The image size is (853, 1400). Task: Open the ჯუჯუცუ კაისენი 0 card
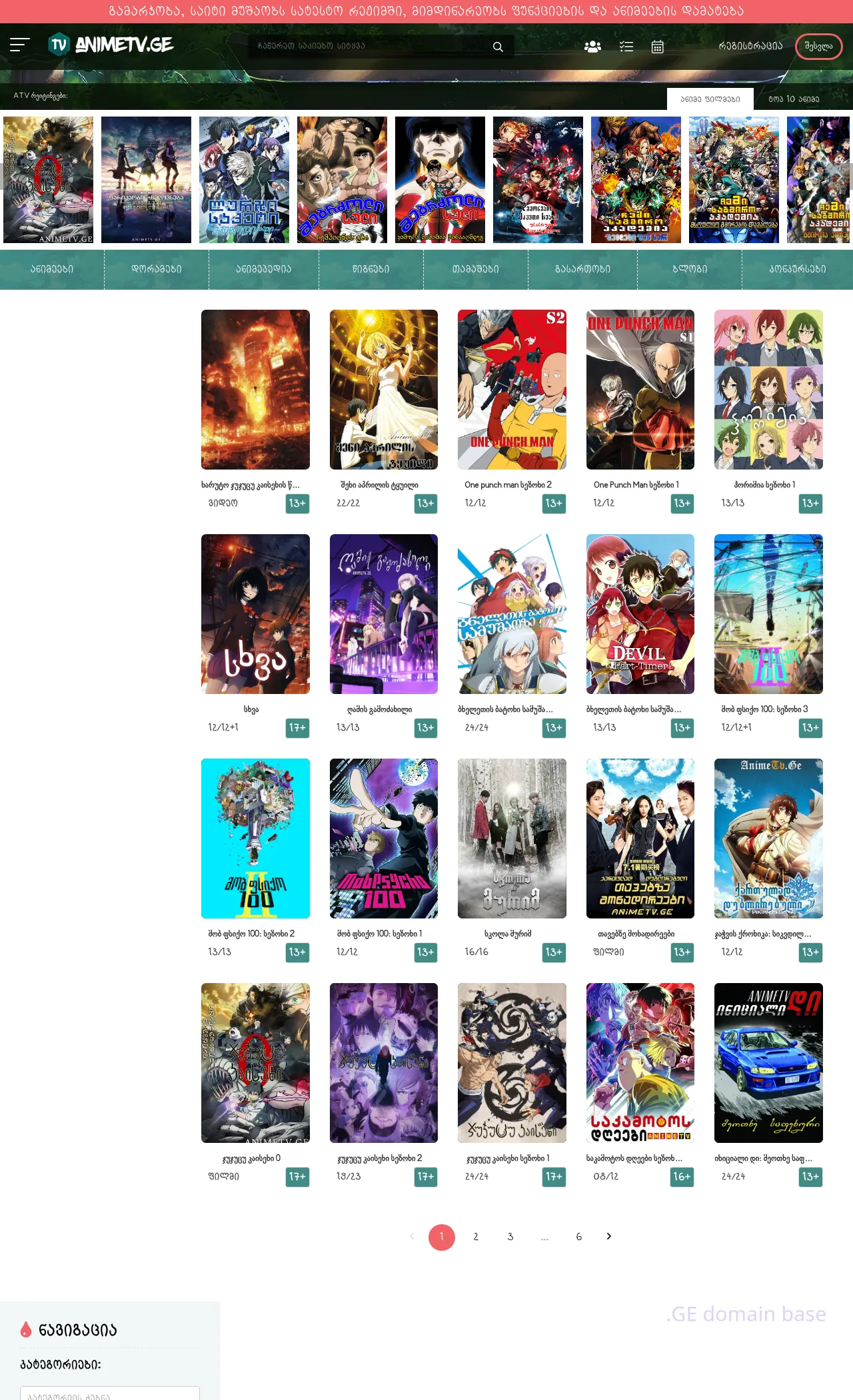pyautogui.click(x=255, y=1063)
